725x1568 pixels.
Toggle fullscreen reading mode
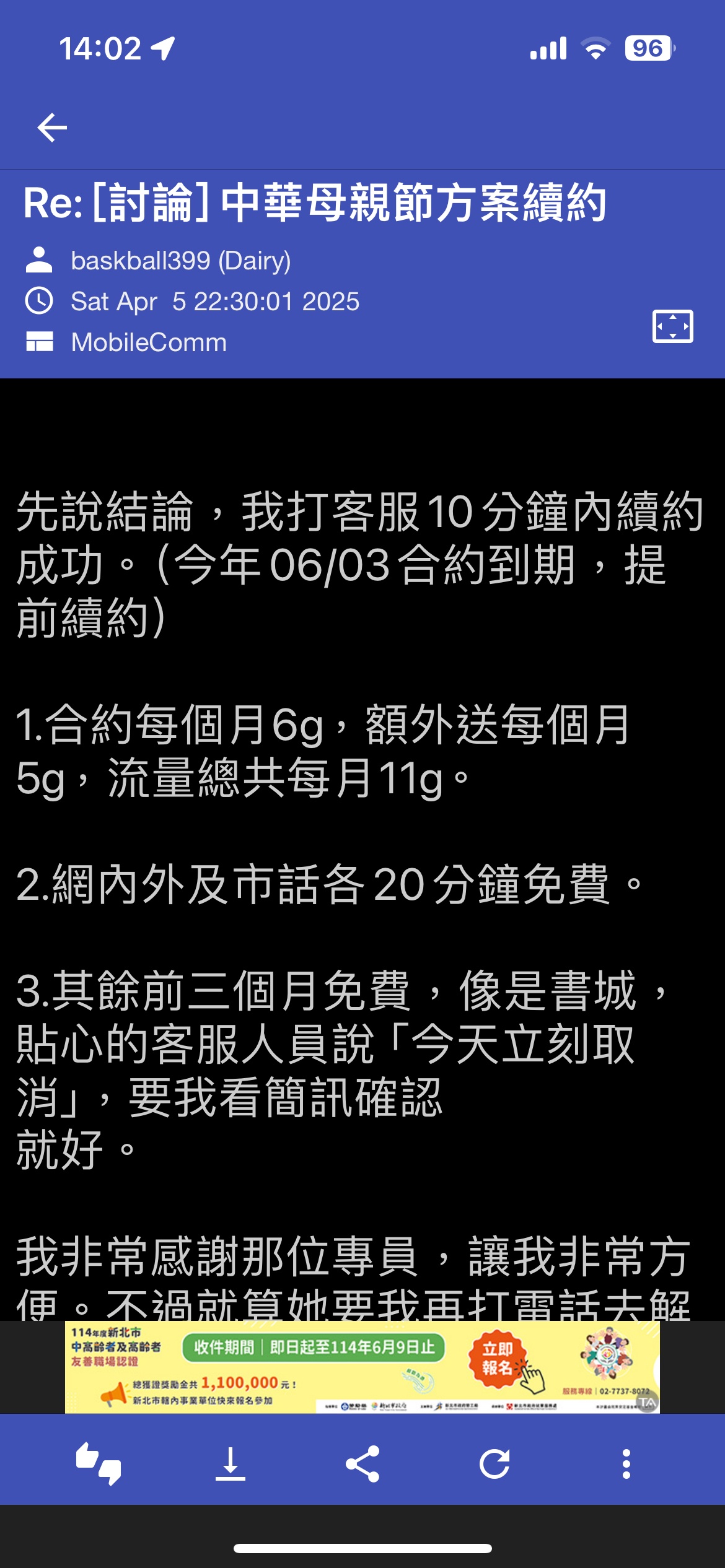click(x=672, y=326)
